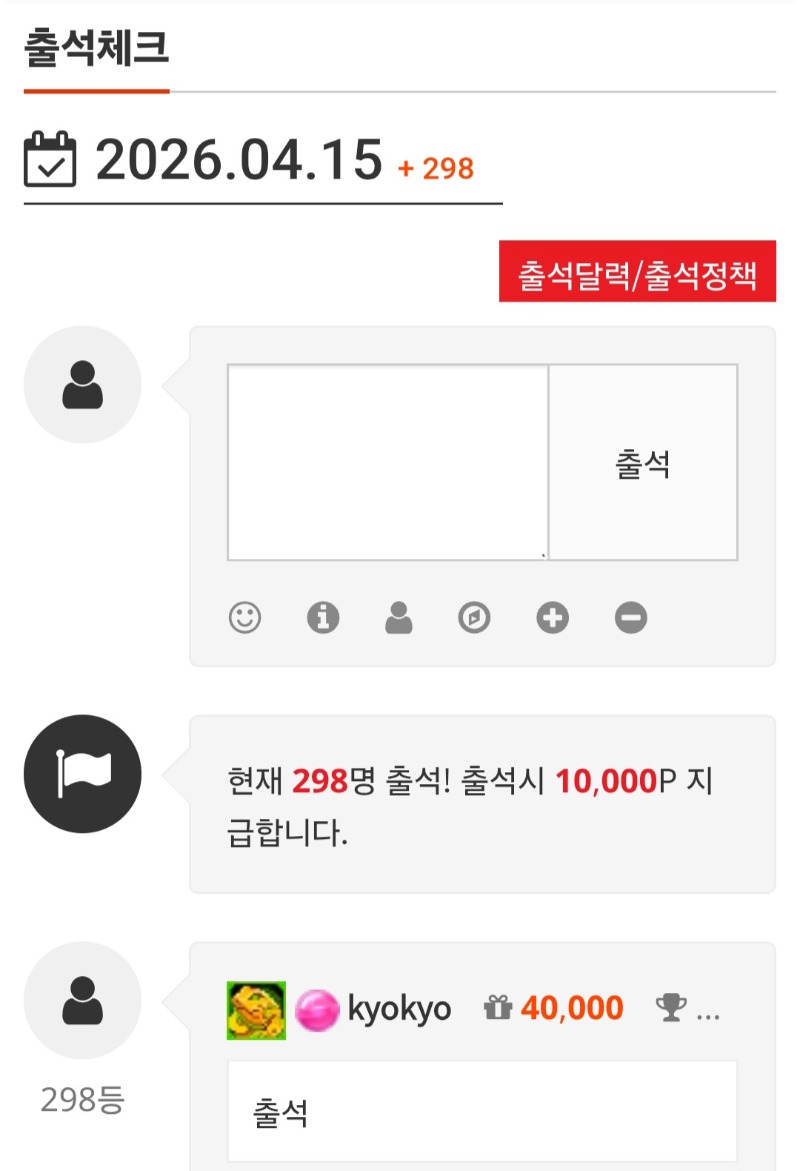800x1171 pixels.
Task: Open the 출석달력/출석정책 page
Action: (637, 271)
